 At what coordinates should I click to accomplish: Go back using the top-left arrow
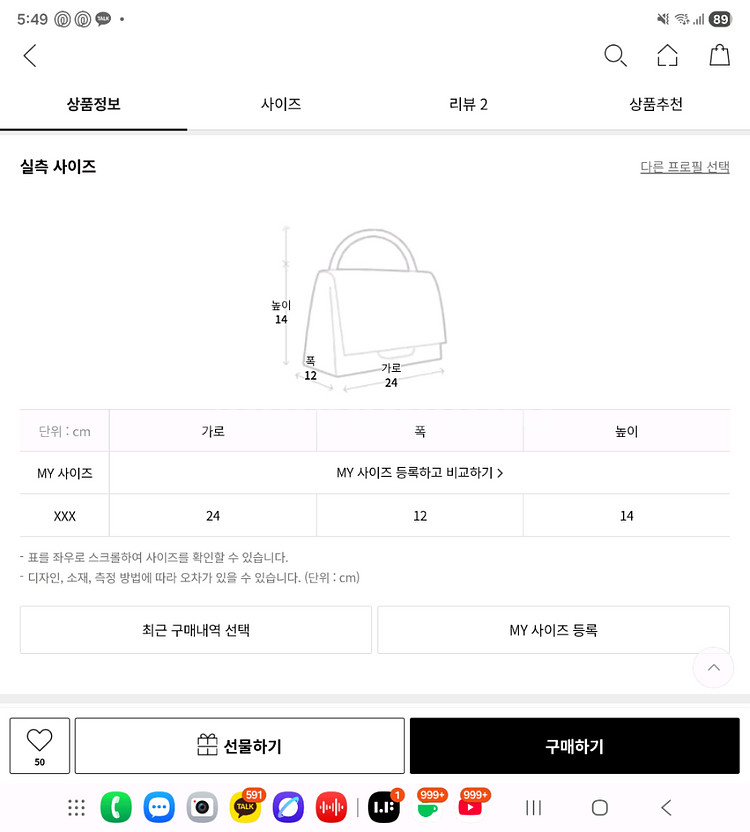click(30, 56)
